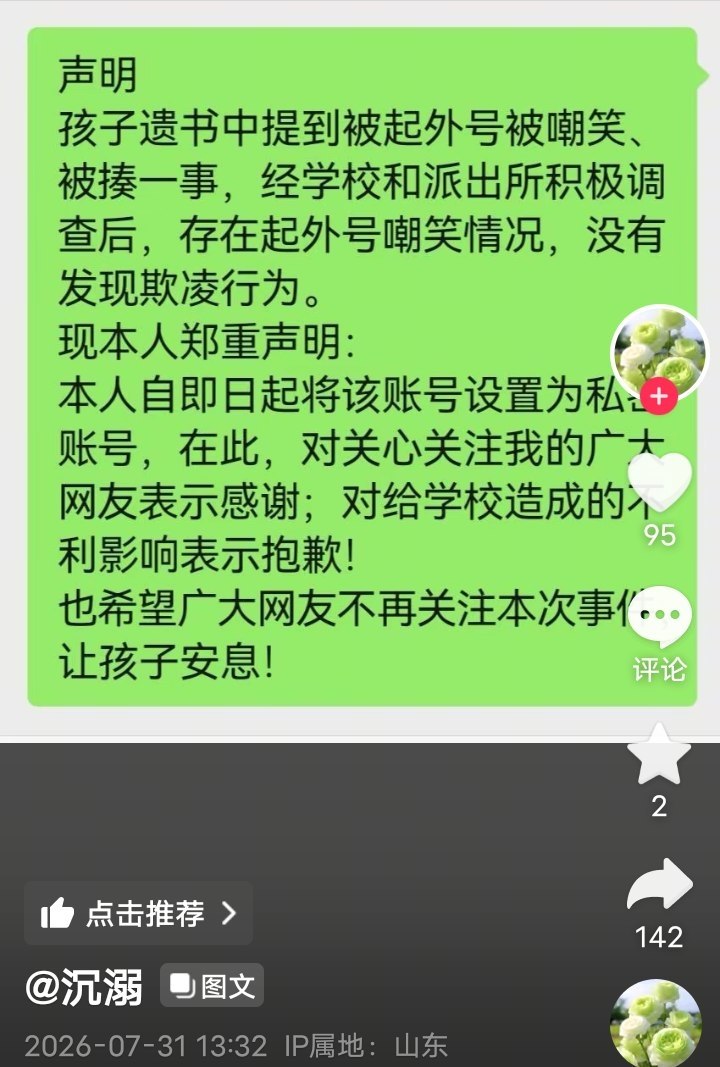This screenshot has width=720, height=1067.
Task: Add this post to favorites
Action: [659, 754]
